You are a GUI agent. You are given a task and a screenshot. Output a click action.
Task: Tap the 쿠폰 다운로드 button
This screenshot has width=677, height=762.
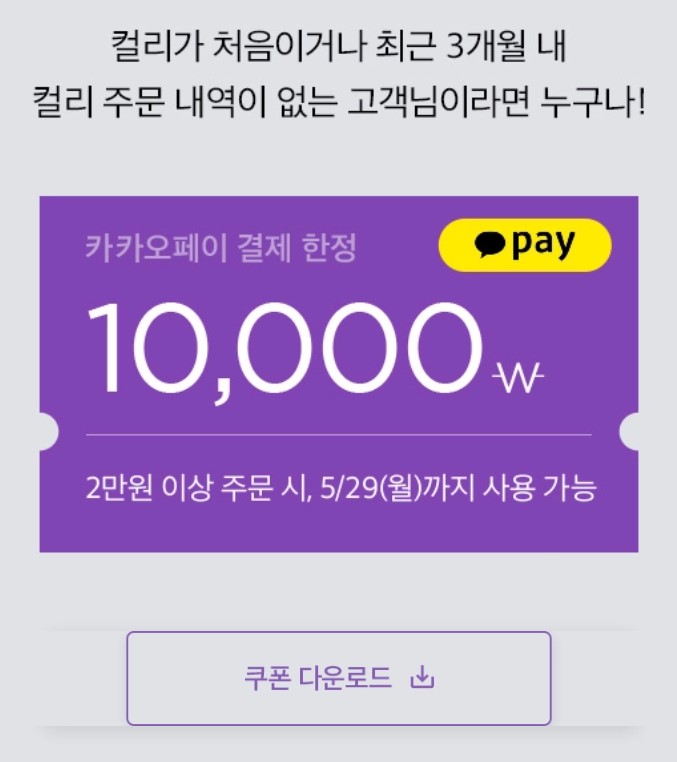click(x=338, y=678)
